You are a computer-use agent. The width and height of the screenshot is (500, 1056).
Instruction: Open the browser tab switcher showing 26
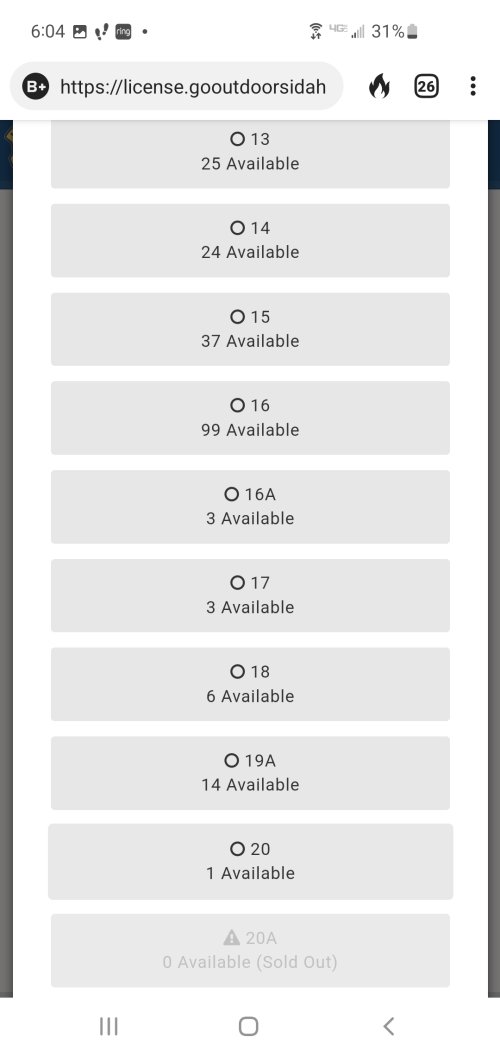427,86
